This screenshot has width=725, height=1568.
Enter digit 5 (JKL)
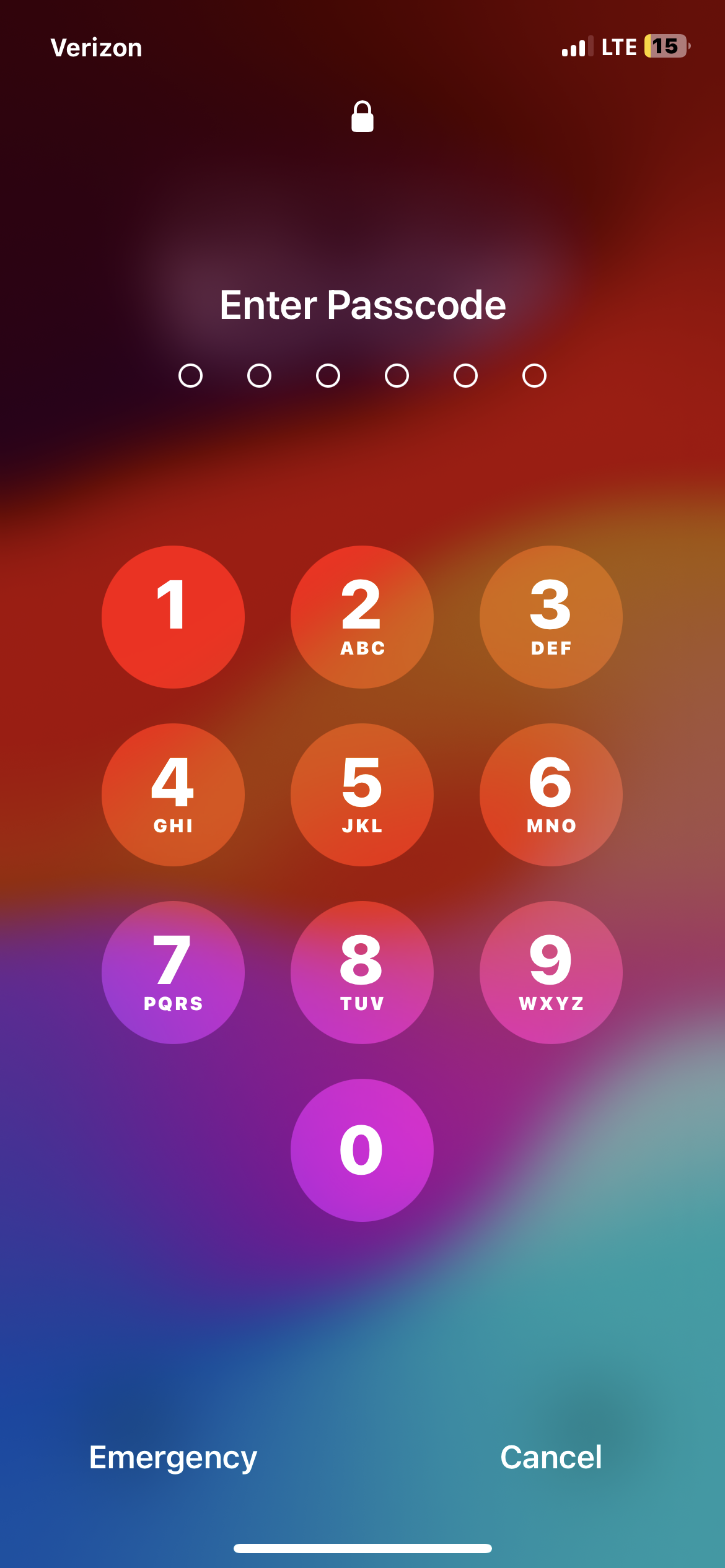click(x=362, y=795)
